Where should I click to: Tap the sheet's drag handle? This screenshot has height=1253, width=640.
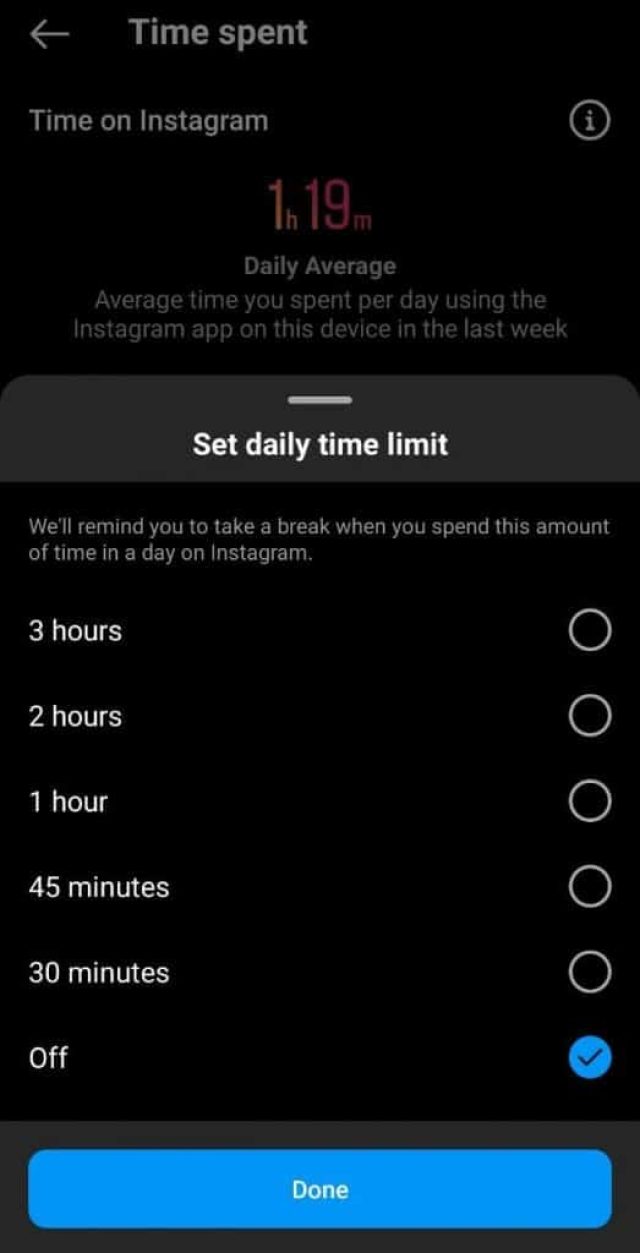click(x=320, y=400)
